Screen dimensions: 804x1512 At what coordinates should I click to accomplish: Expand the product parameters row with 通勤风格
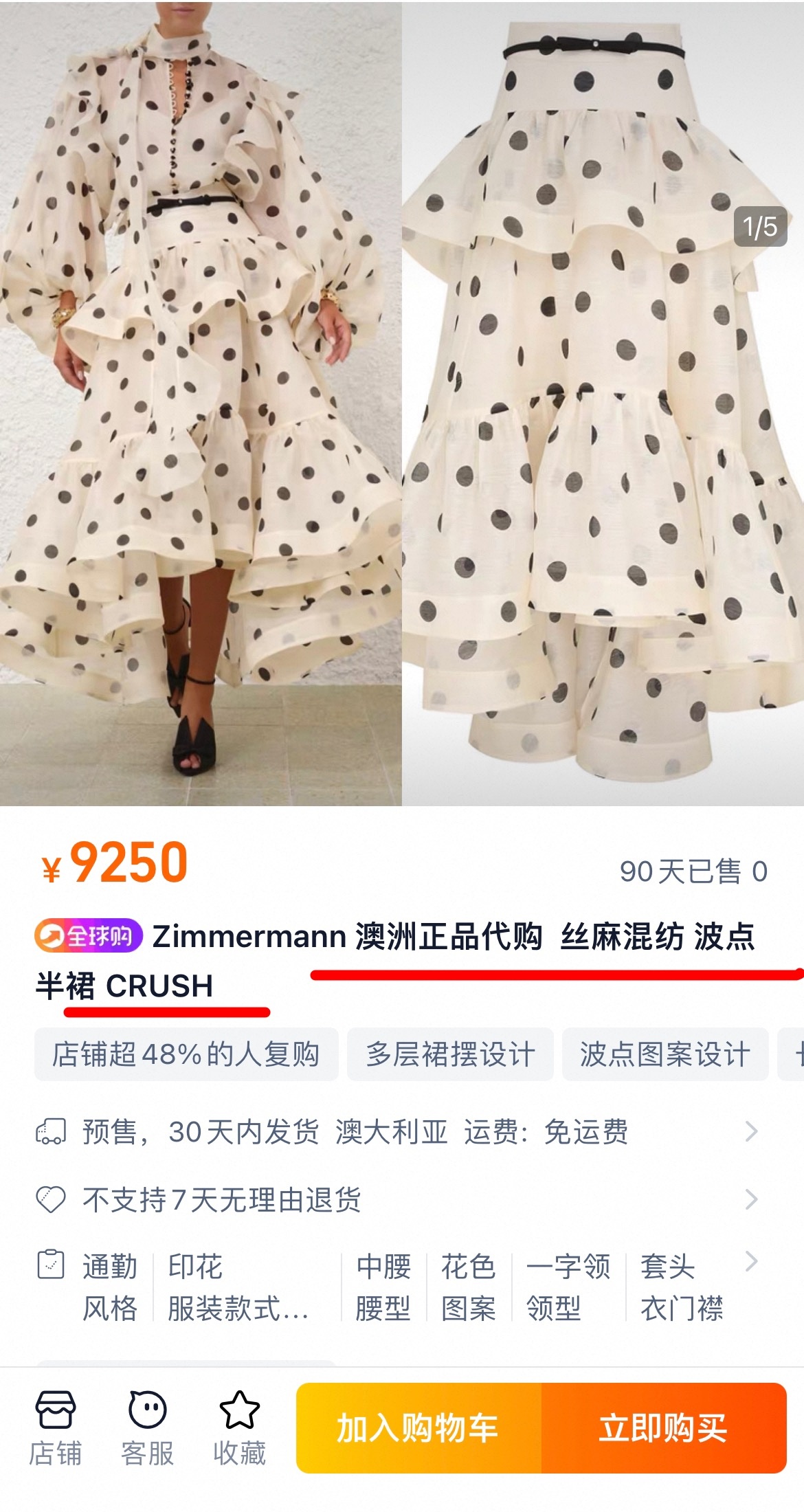[399, 1287]
